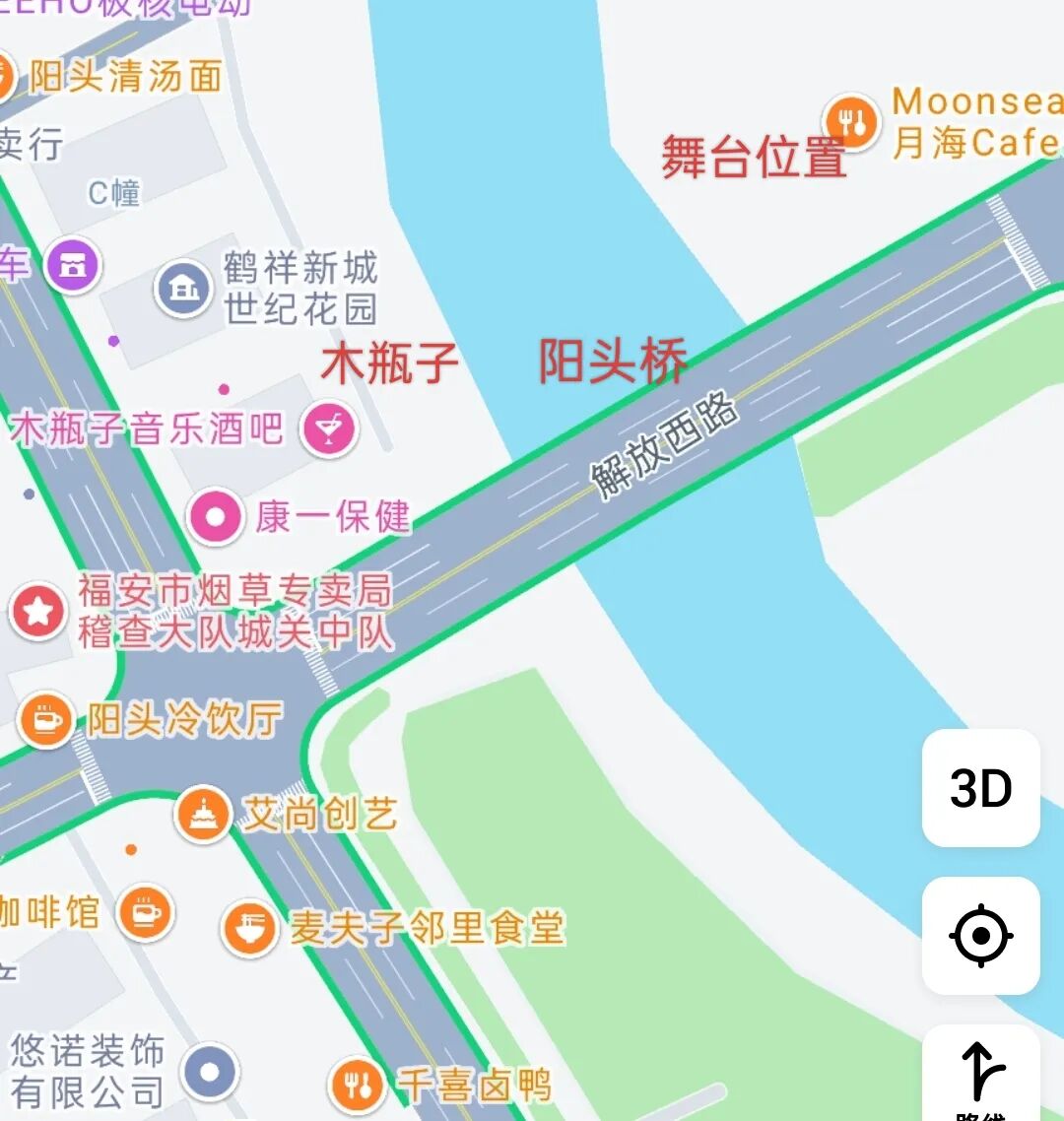This screenshot has width=1064, height=1121.
Task: Select the 福安市烟草专卖局 star marker
Action: tap(38, 611)
